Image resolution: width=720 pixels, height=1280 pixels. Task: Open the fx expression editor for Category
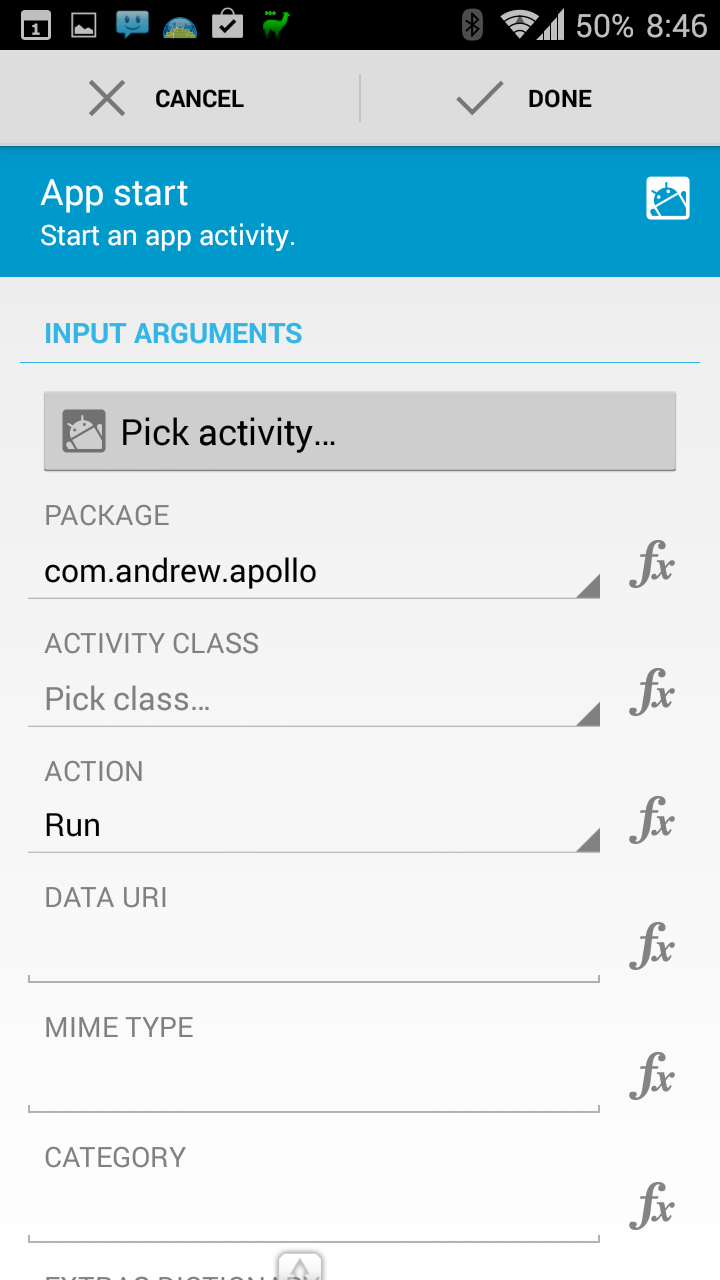point(652,1207)
